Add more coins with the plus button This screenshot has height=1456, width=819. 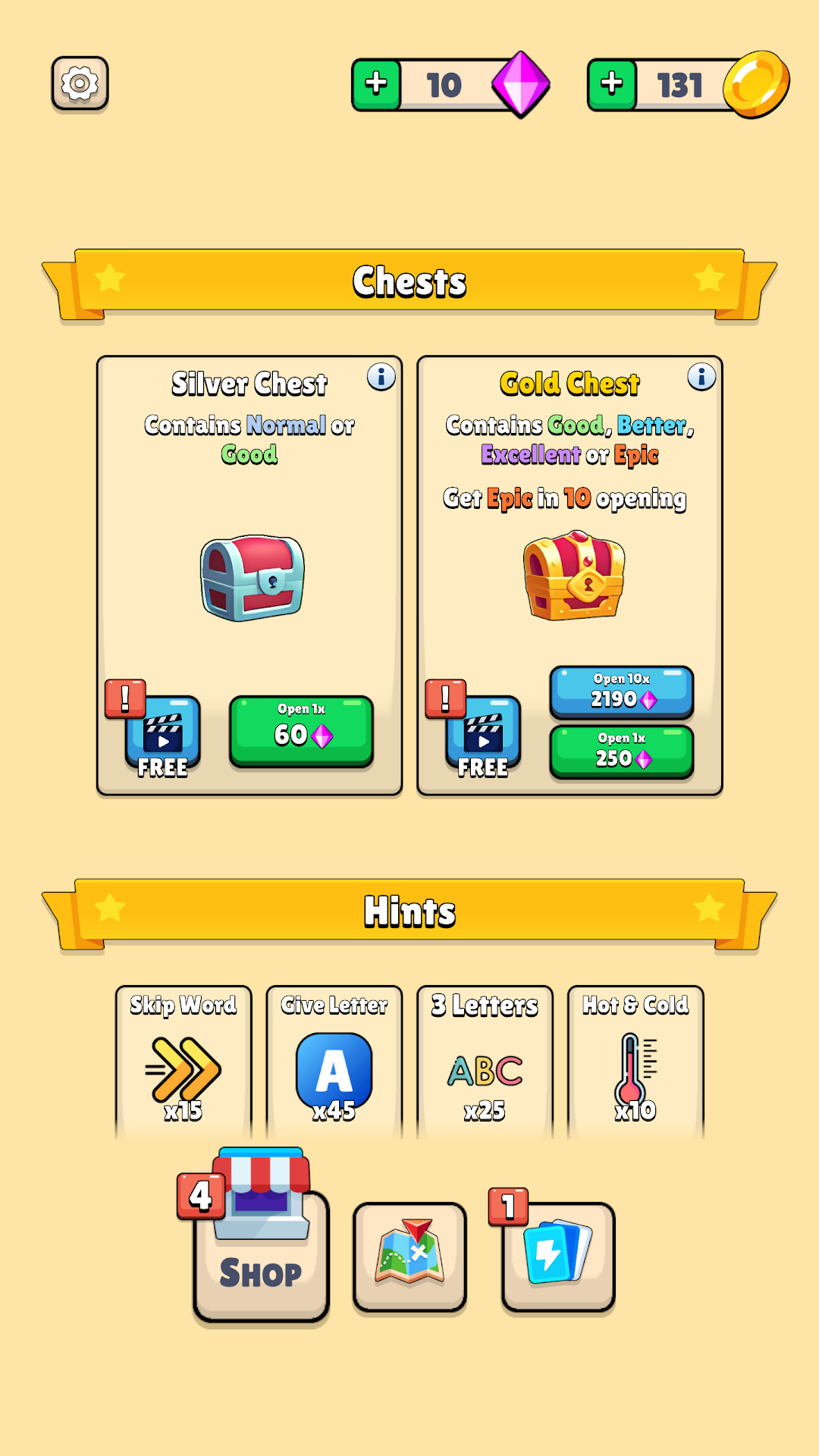(612, 84)
